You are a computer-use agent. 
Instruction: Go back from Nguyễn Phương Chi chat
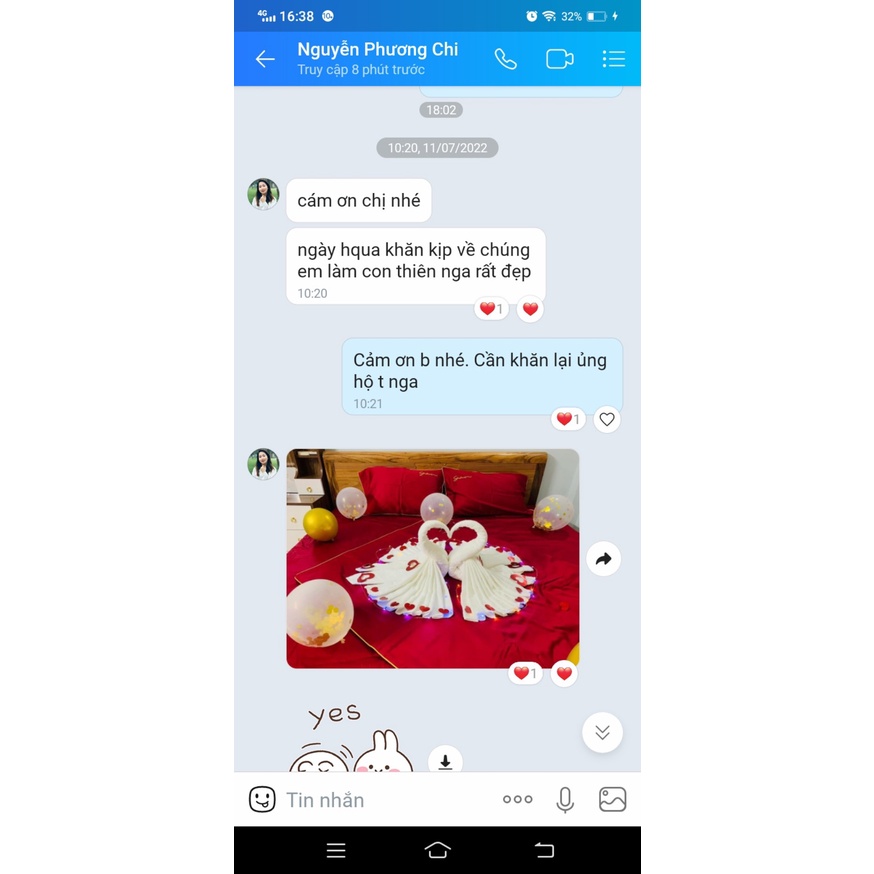click(x=265, y=59)
